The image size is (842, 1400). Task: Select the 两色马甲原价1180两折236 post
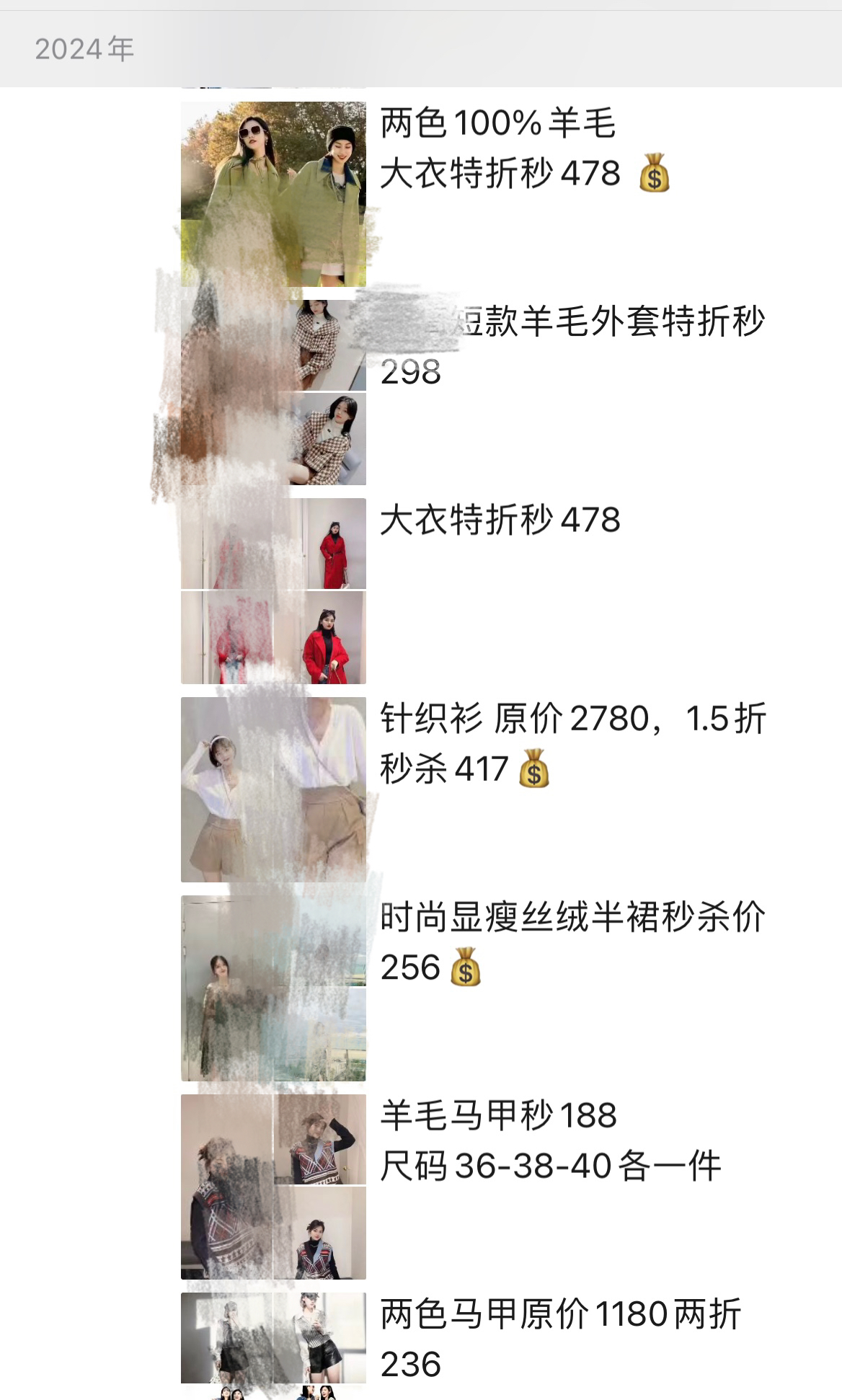(x=559, y=1339)
